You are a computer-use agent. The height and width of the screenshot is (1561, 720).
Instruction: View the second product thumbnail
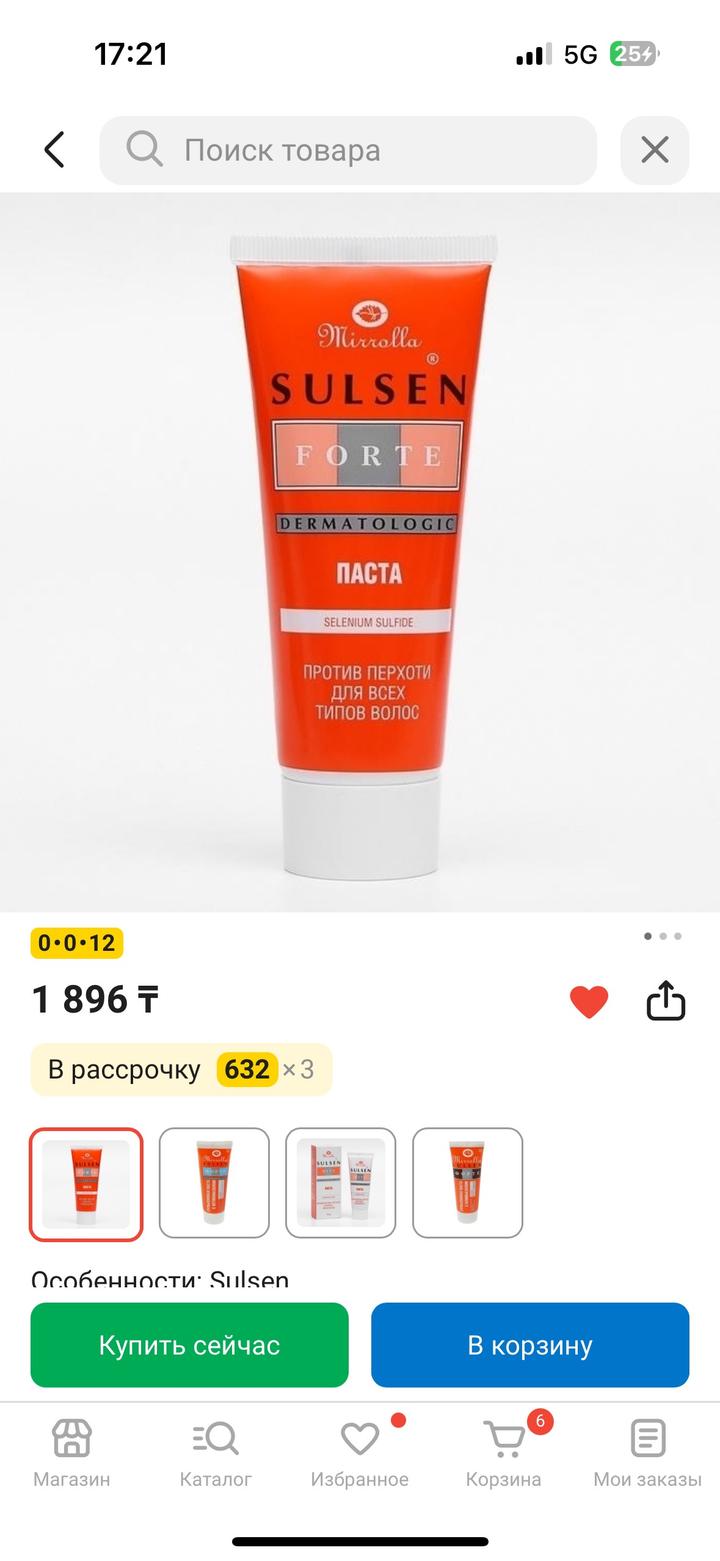tap(214, 1184)
